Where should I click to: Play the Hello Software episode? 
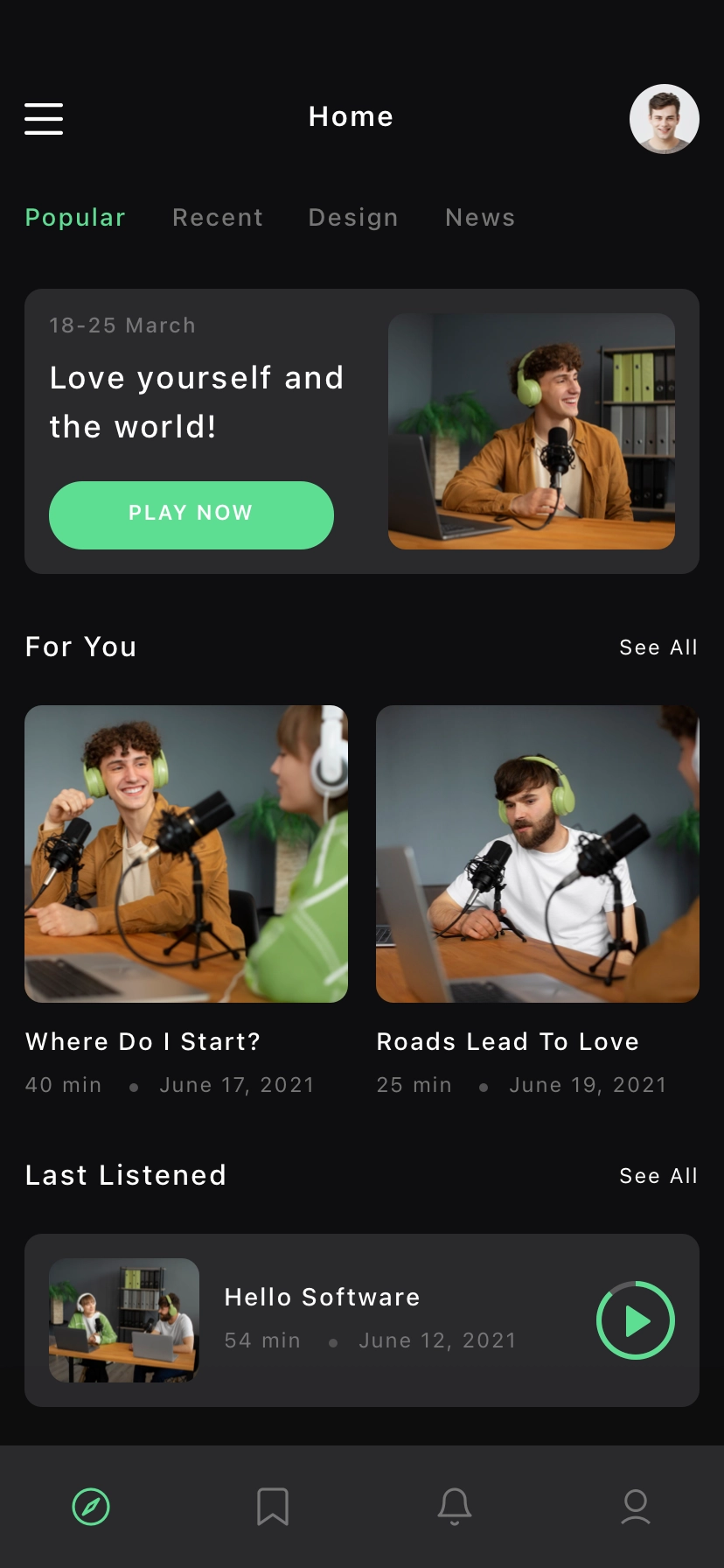point(636,1320)
